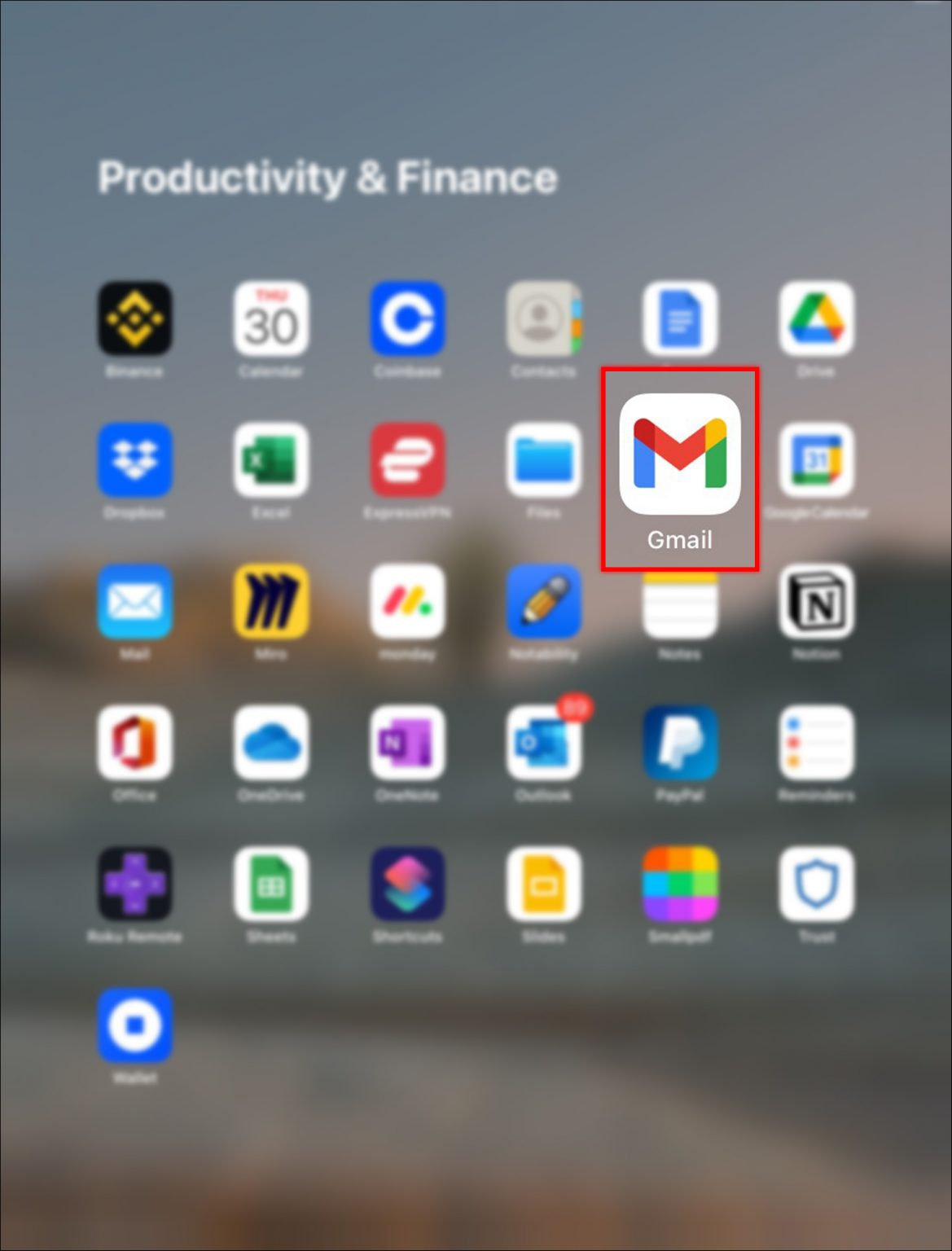Open the Wallet app
The width and height of the screenshot is (952, 1251).
[x=135, y=1025]
